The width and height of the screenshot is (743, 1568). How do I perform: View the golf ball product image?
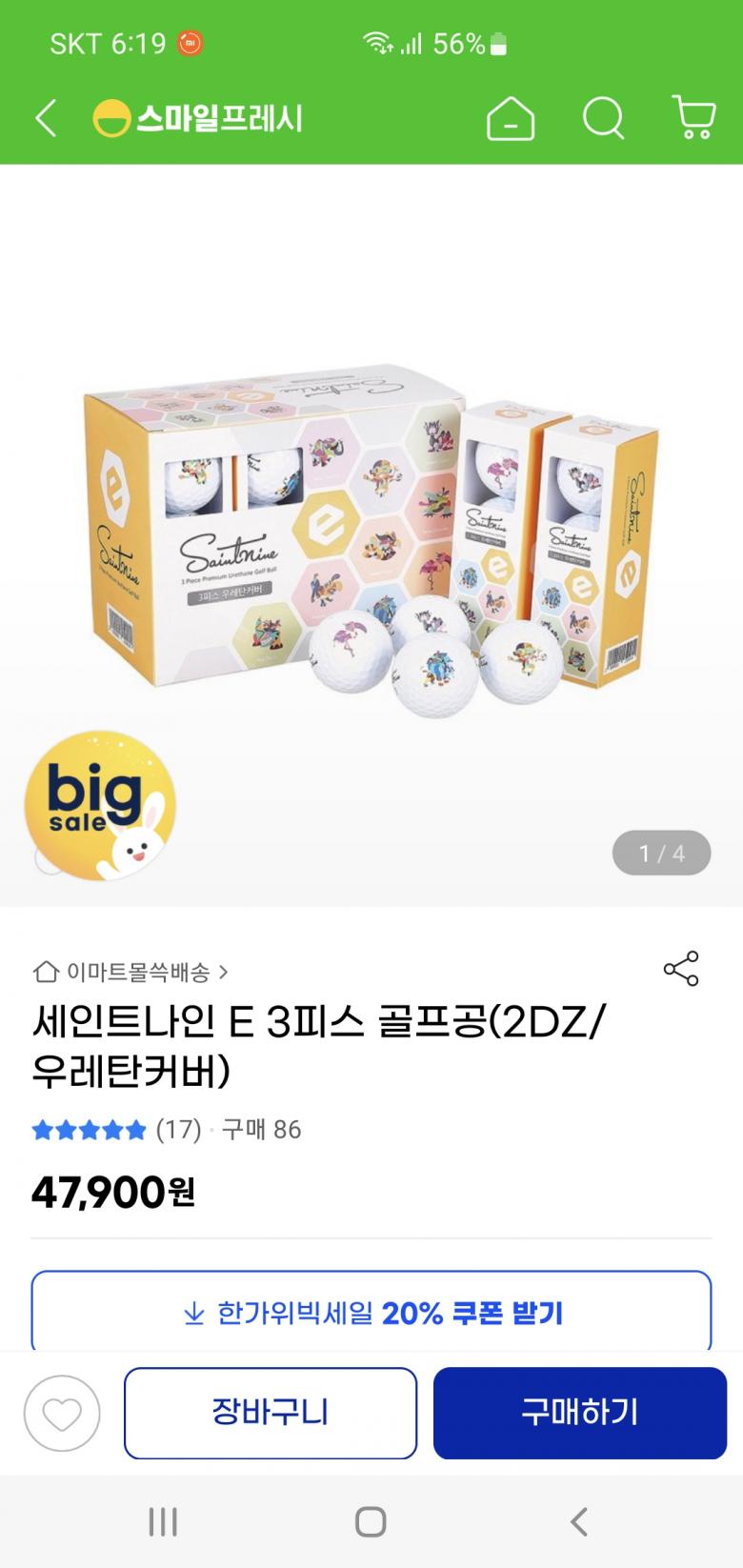(x=371, y=533)
